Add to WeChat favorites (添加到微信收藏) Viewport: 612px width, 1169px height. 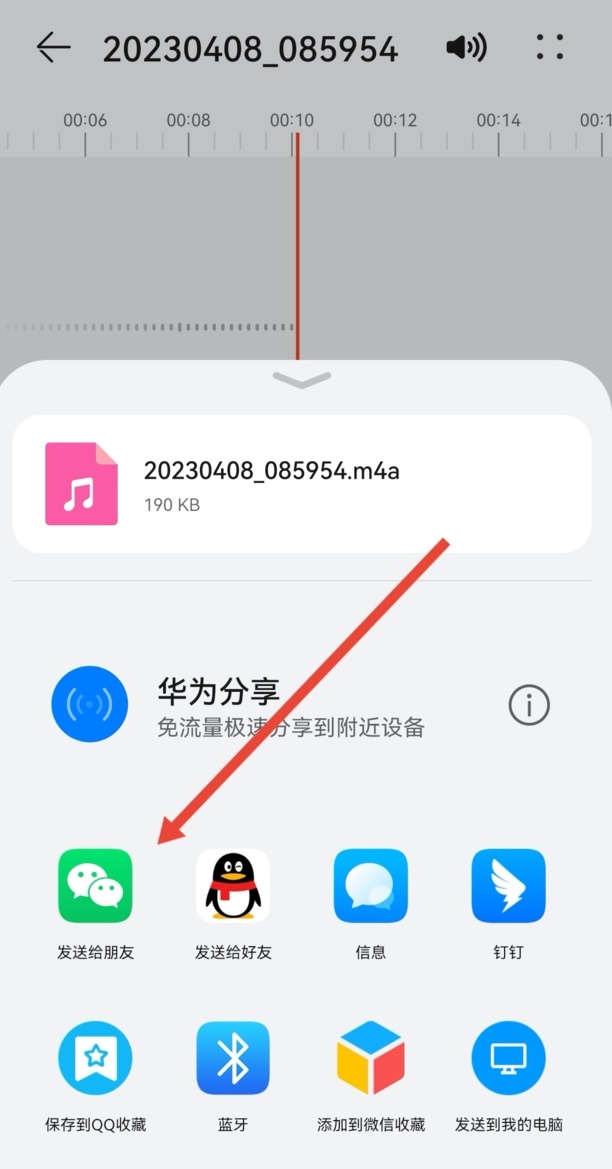click(370, 1076)
